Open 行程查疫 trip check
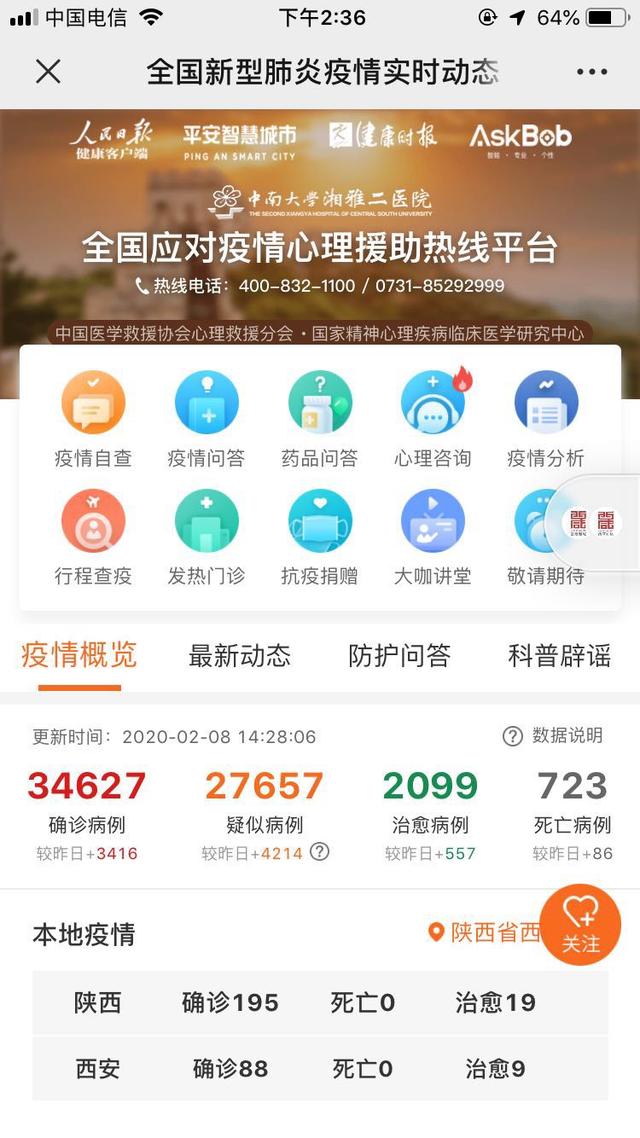Screen dimensions: 640x1138 (x=93, y=537)
